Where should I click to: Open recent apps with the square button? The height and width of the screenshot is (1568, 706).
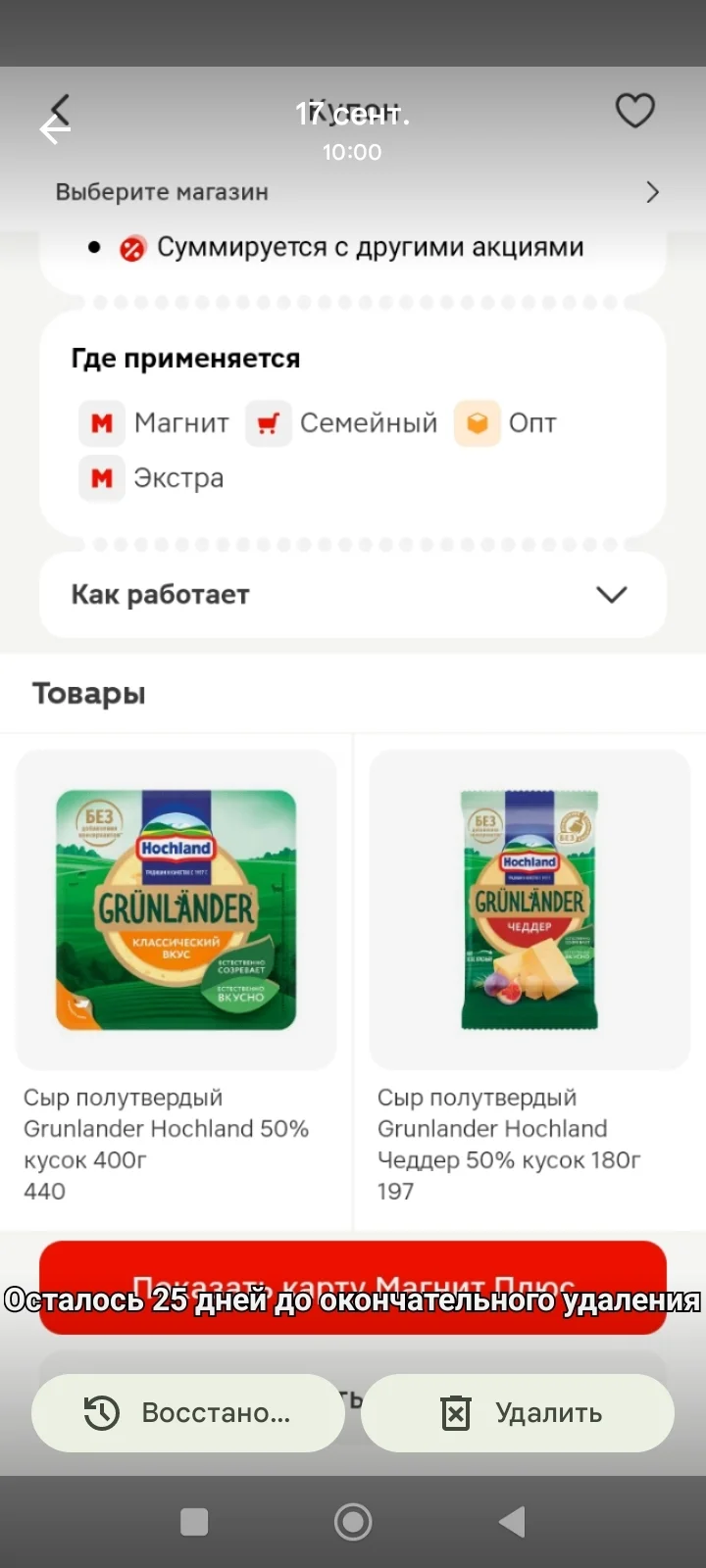(194, 1522)
